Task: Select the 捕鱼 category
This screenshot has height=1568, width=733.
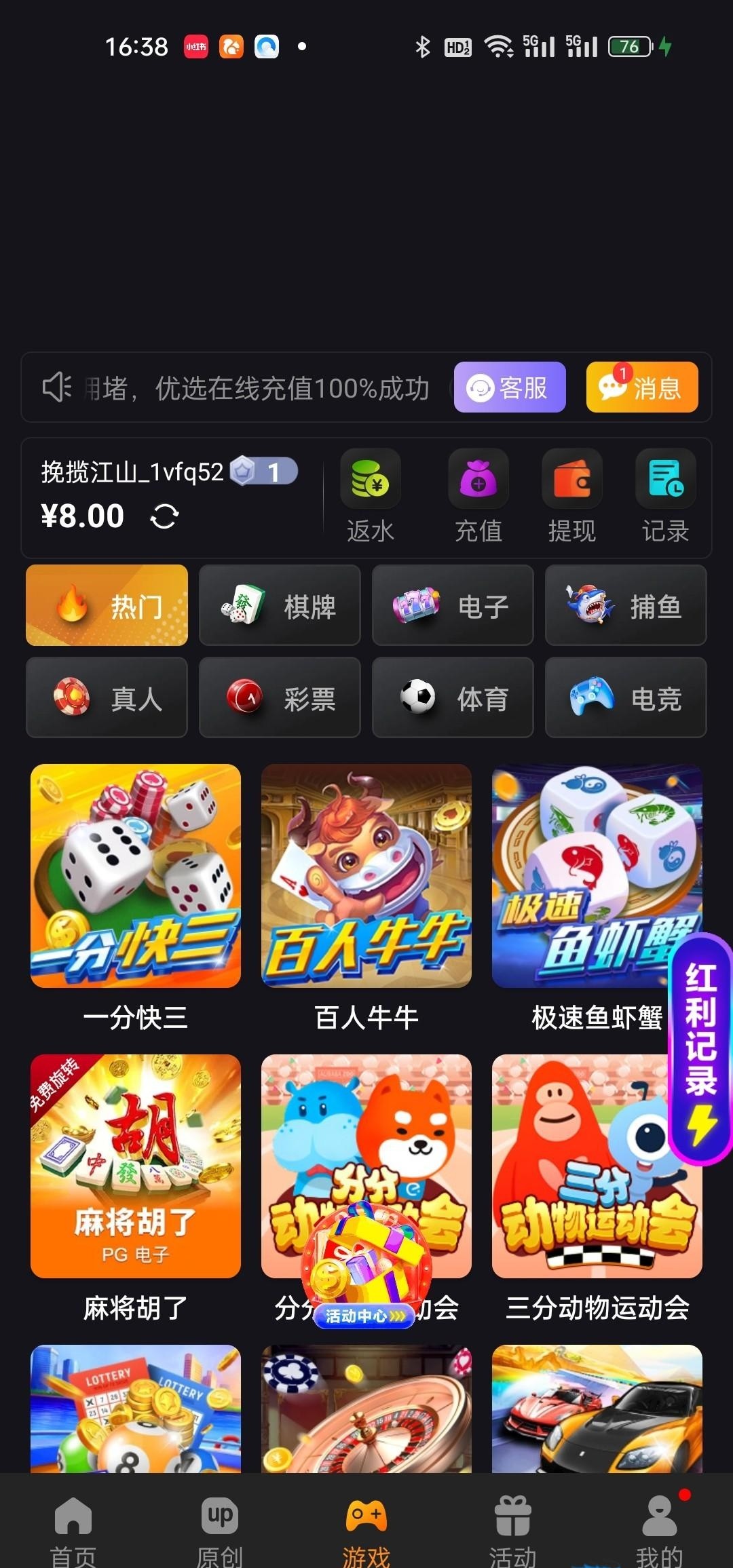Action: [625, 606]
